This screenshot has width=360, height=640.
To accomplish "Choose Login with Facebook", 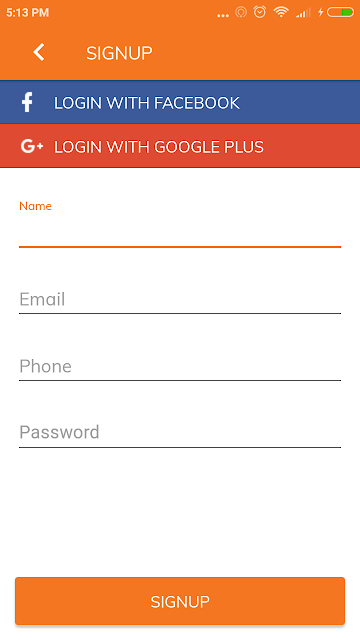I will [x=180, y=102].
